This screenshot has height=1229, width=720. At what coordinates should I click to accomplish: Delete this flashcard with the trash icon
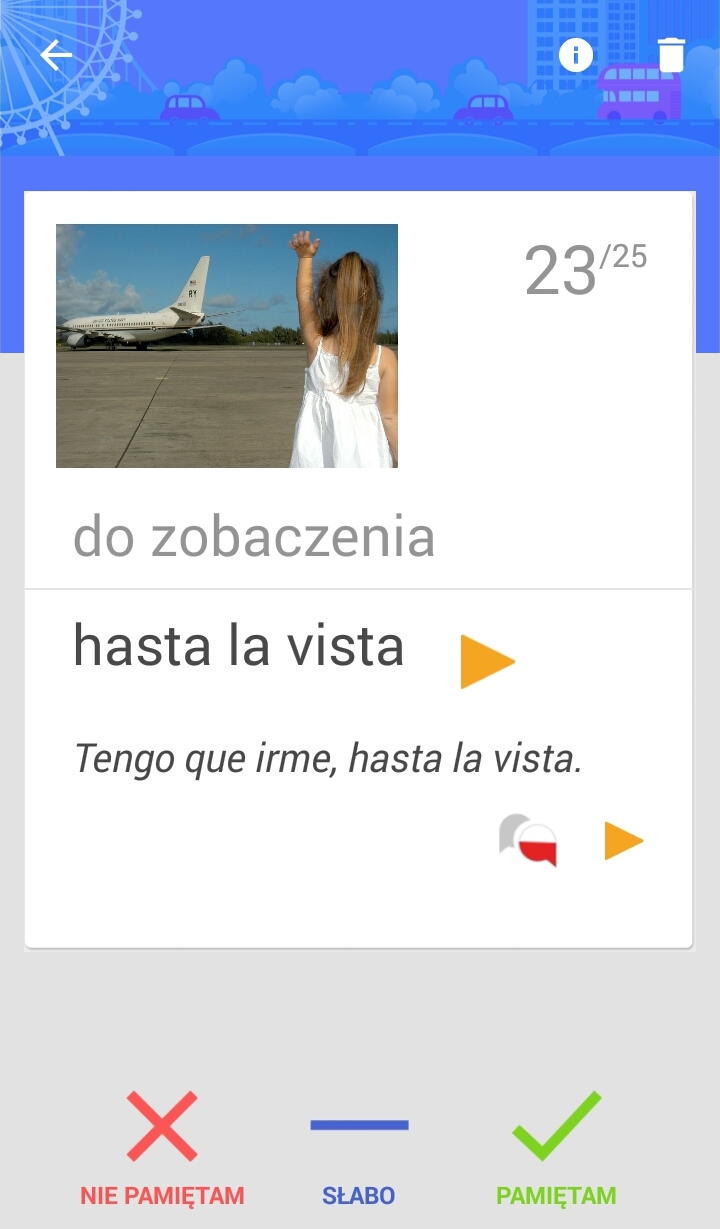pyautogui.click(x=671, y=54)
